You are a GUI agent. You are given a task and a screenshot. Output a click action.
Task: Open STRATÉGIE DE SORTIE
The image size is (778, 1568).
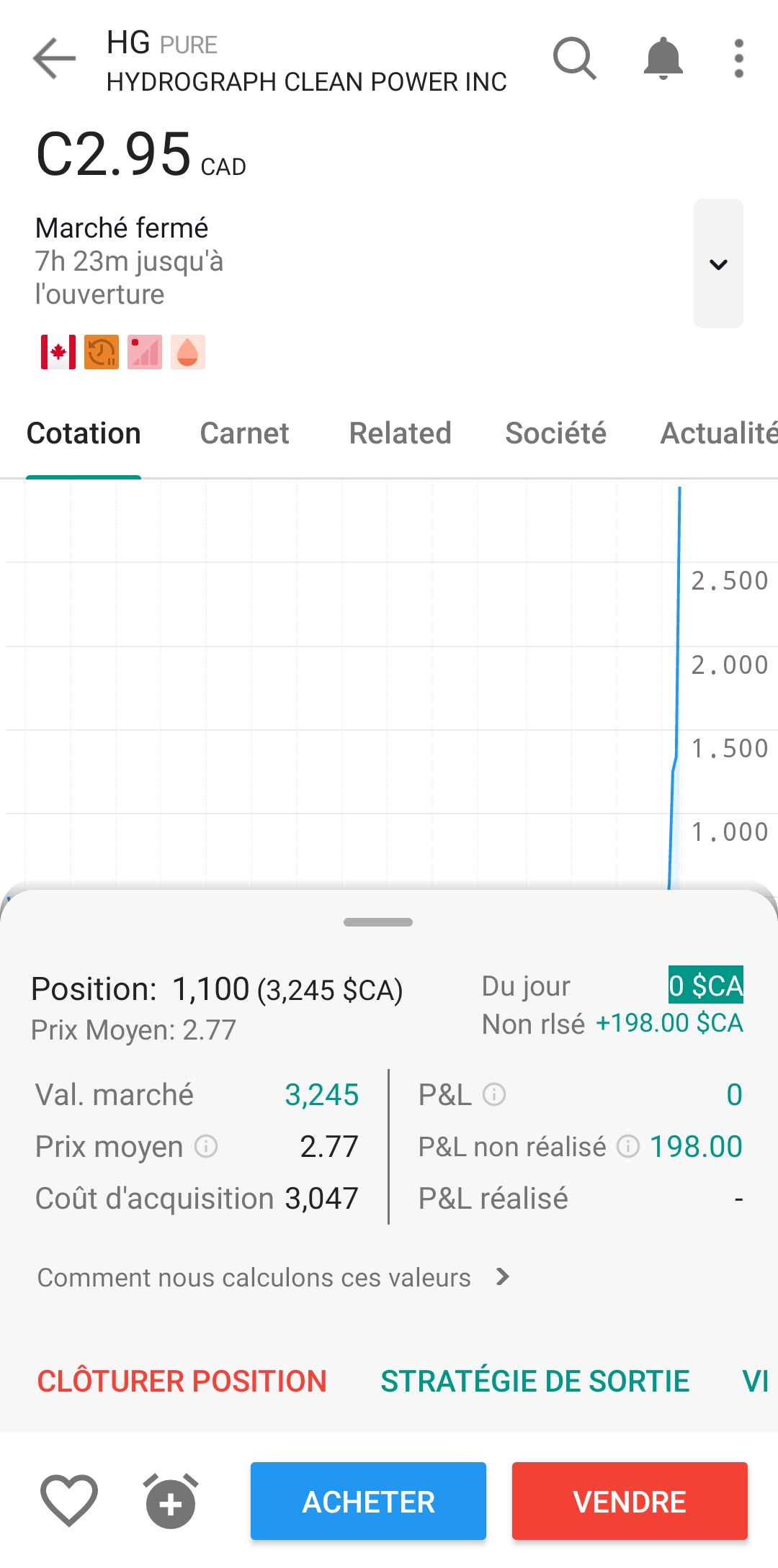tap(535, 1382)
